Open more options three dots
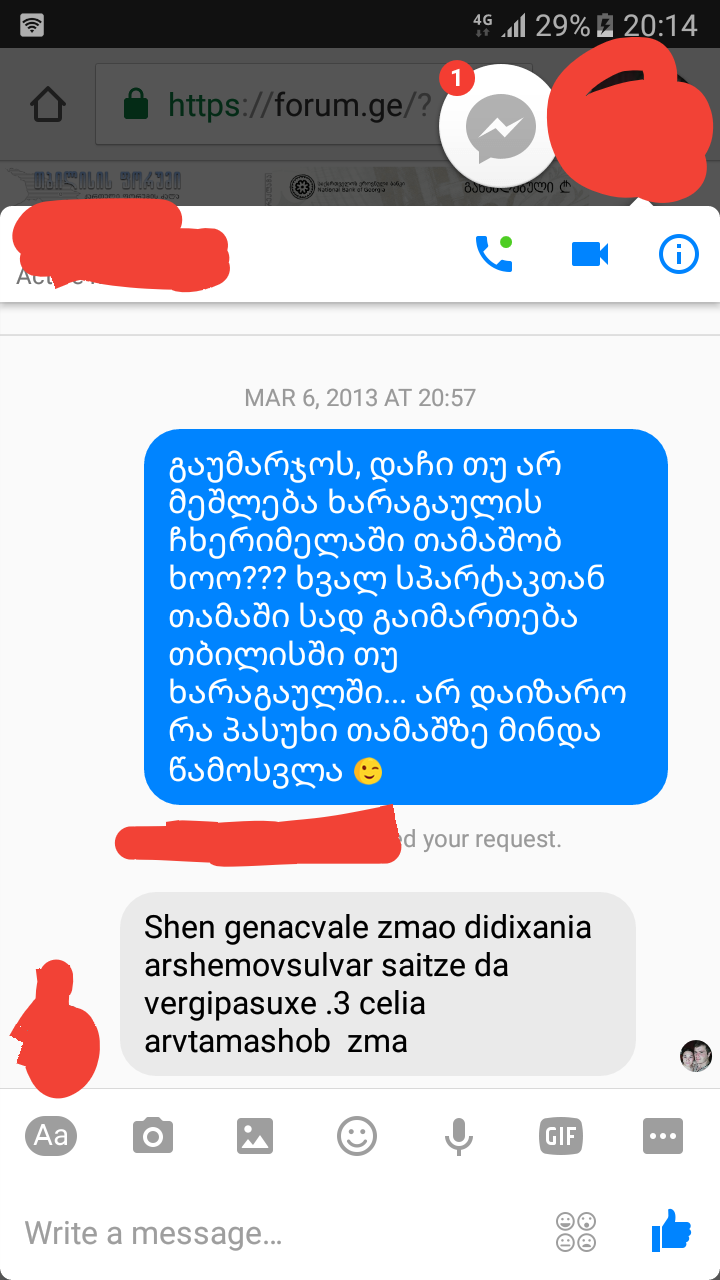Screen dimensions: 720x1280 coord(663,1136)
